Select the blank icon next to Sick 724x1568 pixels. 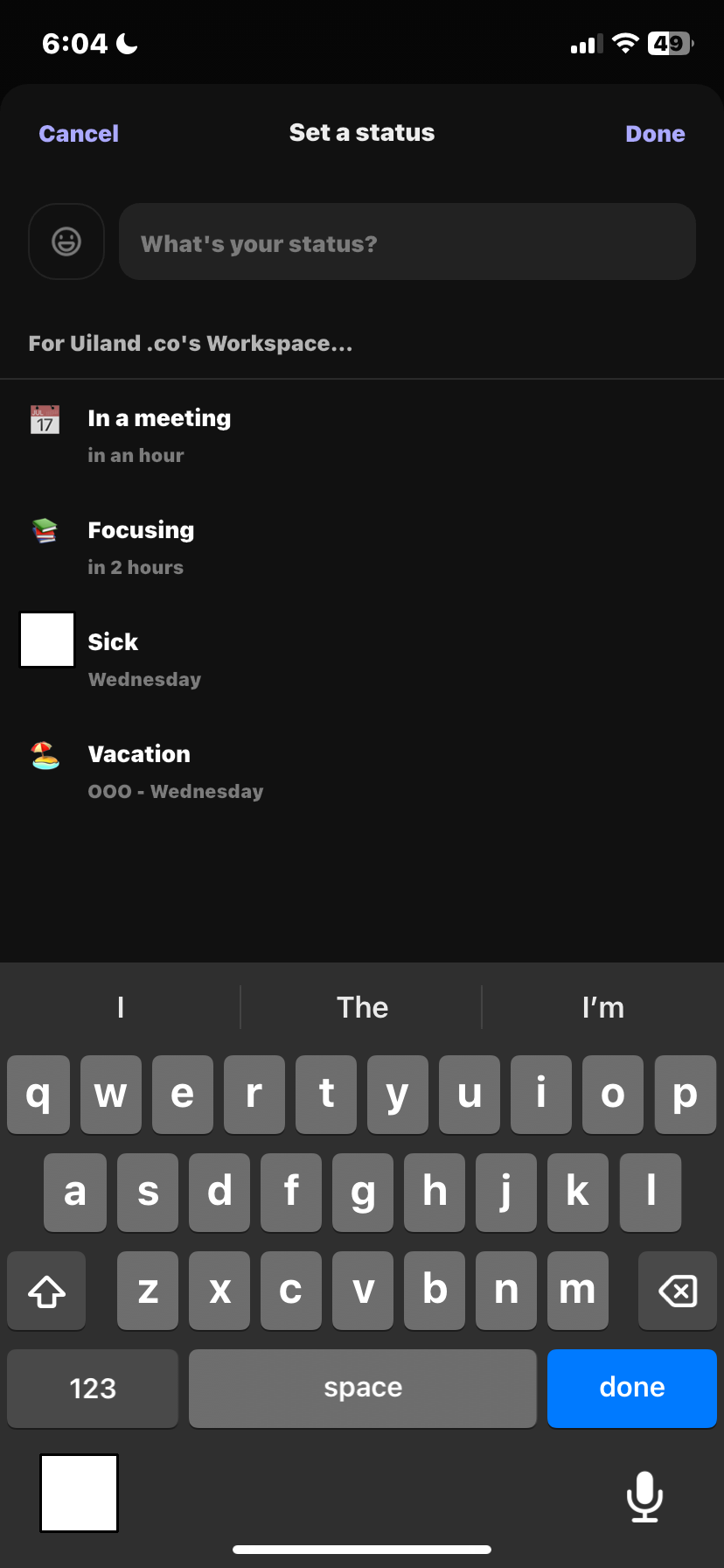point(46,639)
